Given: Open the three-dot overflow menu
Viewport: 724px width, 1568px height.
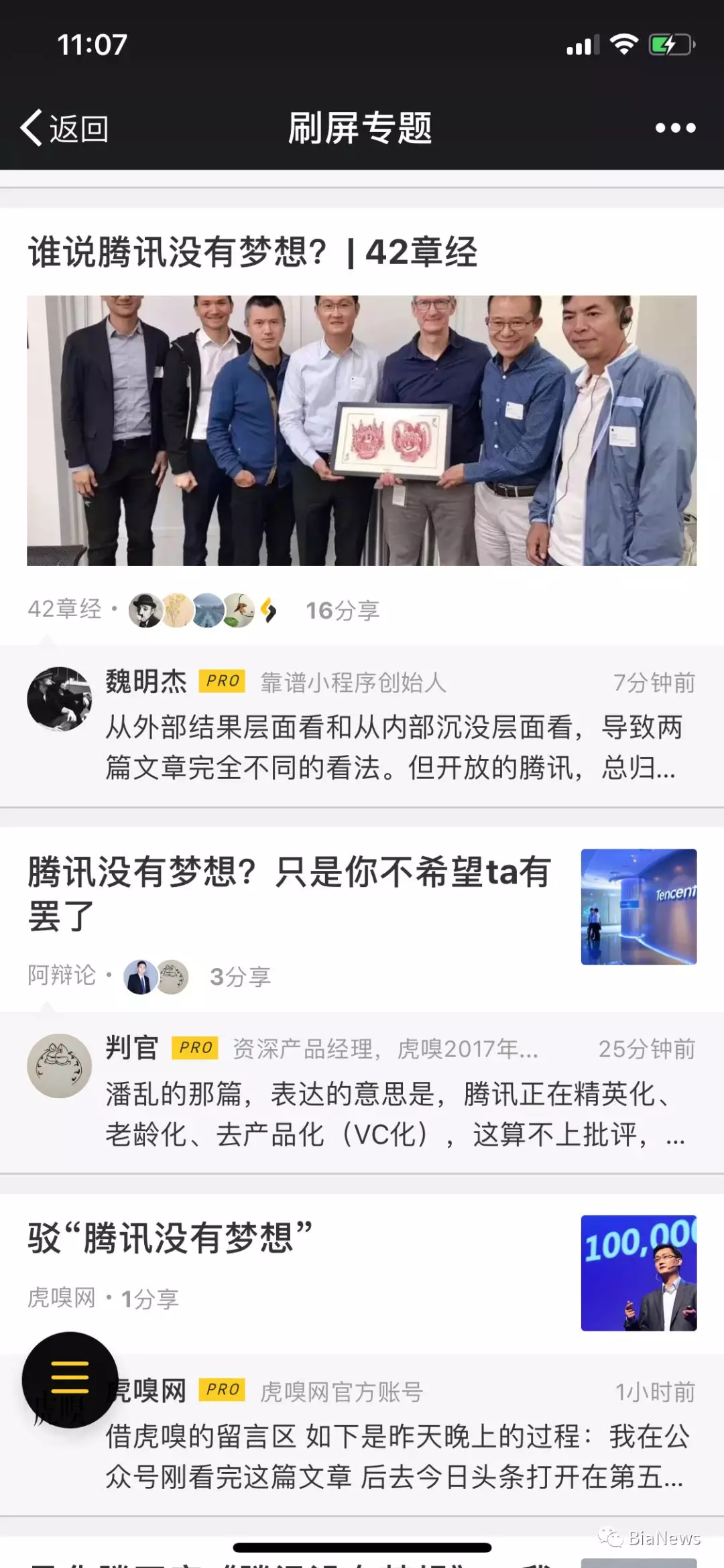Looking at the screenshot, I should [674, 128].
